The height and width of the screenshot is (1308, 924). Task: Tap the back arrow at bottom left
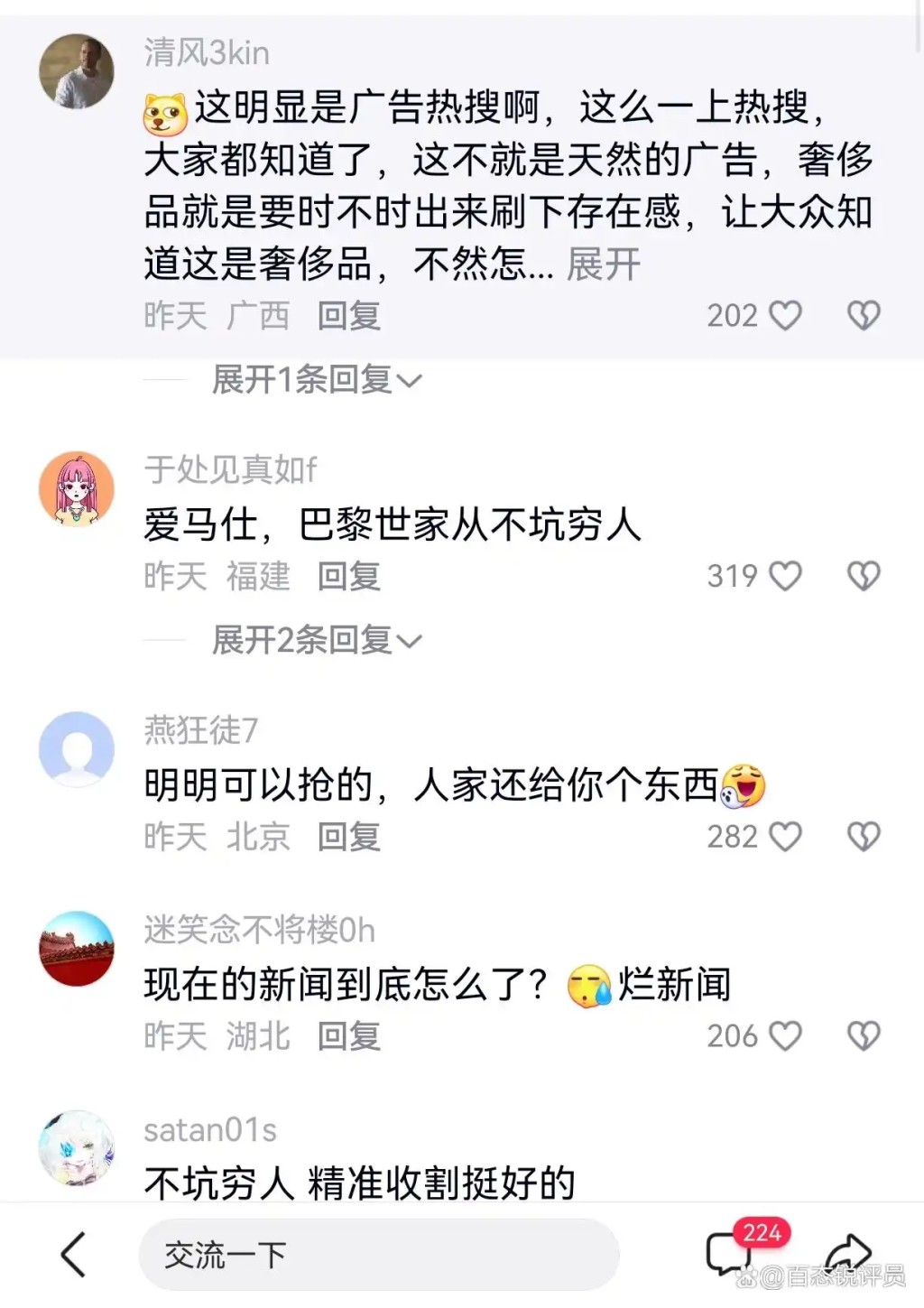point(72,1253)
